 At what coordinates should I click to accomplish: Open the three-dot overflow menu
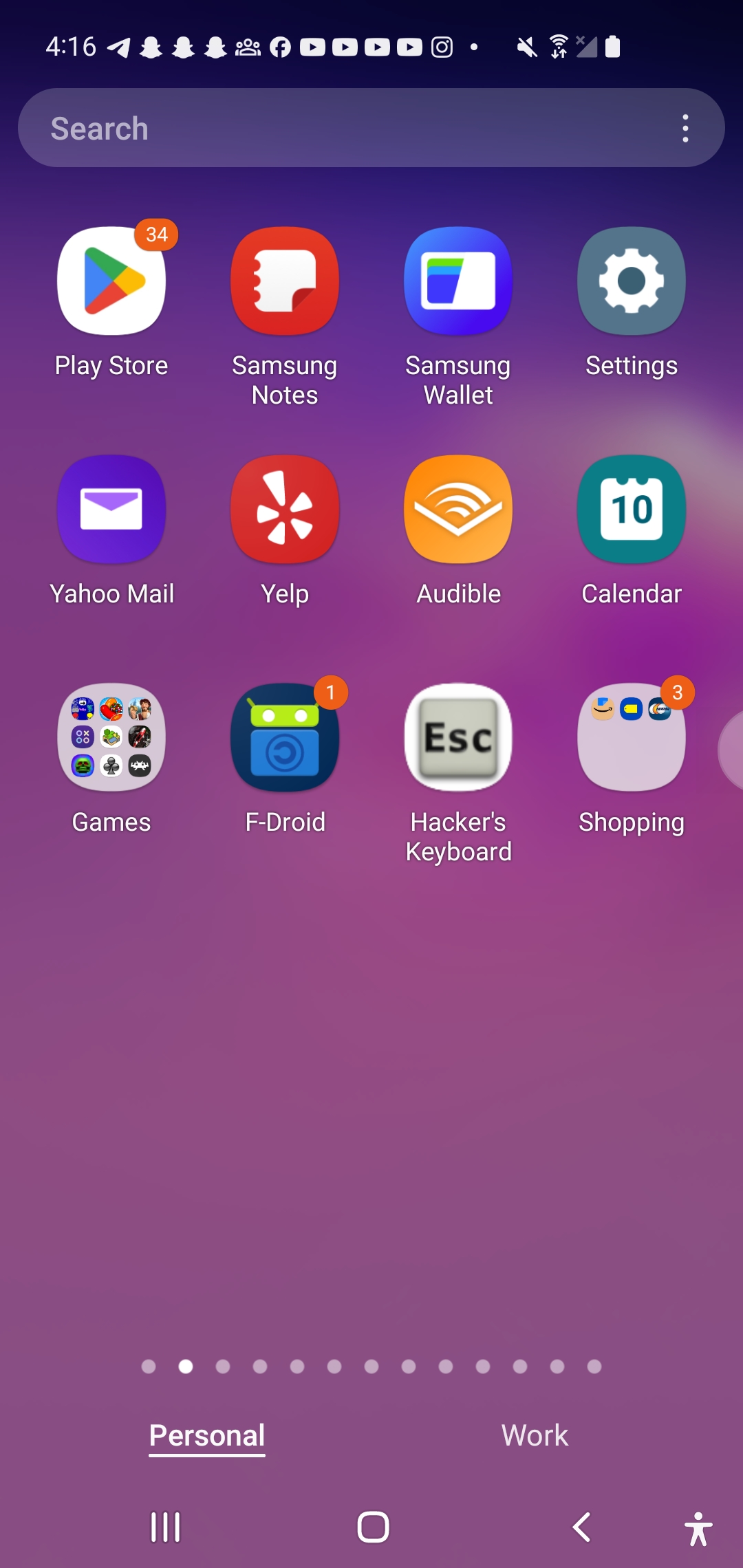point(685,128)
